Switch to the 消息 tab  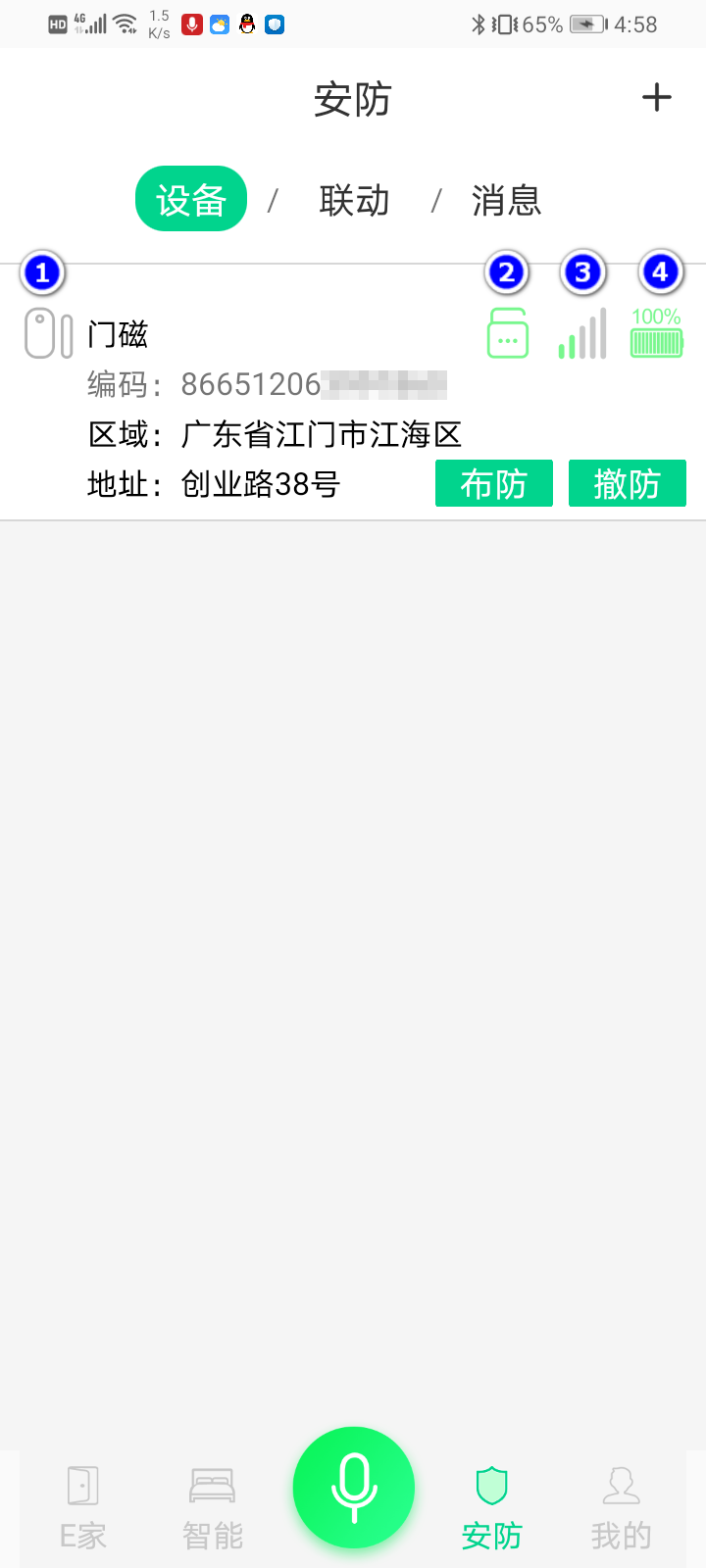pos(506,201)
